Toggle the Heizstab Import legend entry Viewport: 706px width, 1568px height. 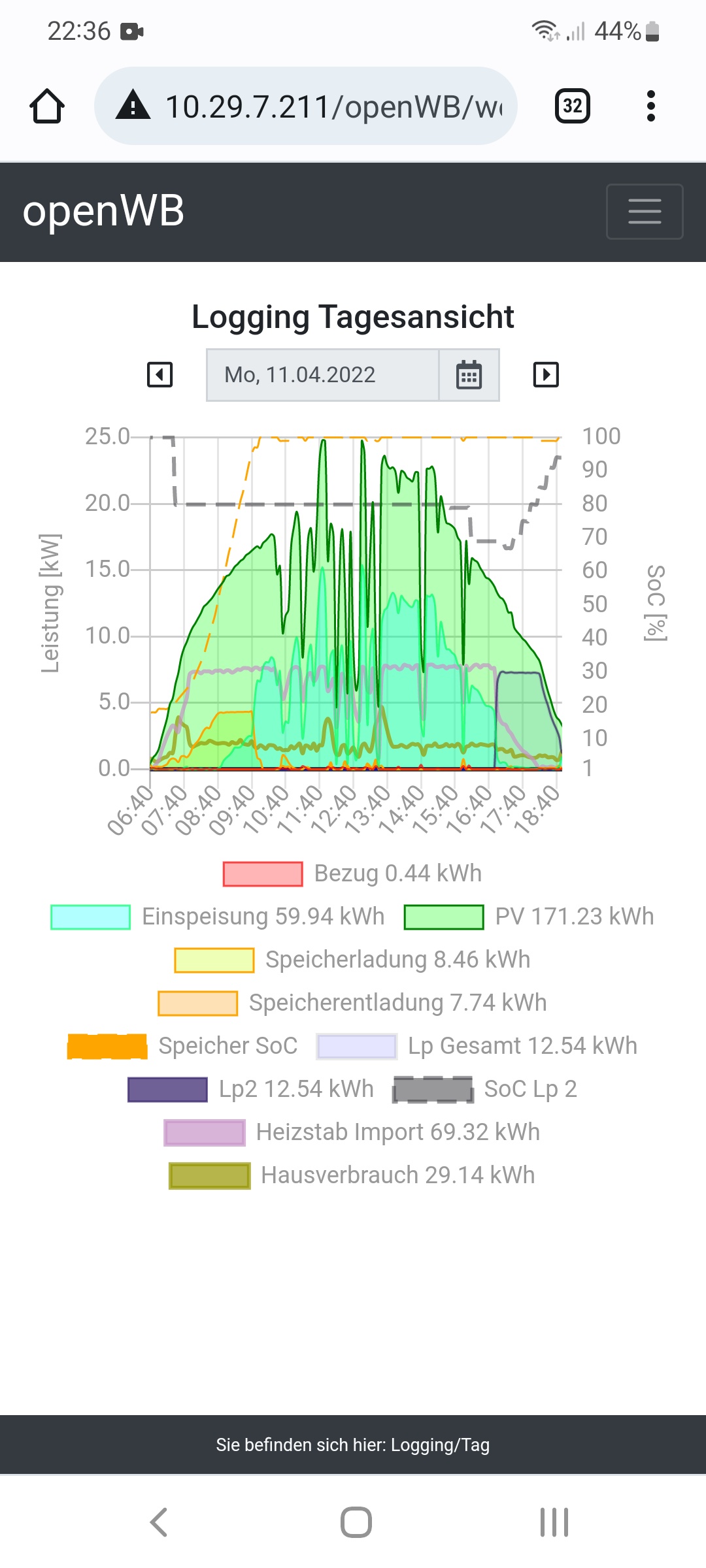click(x=352, y=1132)
